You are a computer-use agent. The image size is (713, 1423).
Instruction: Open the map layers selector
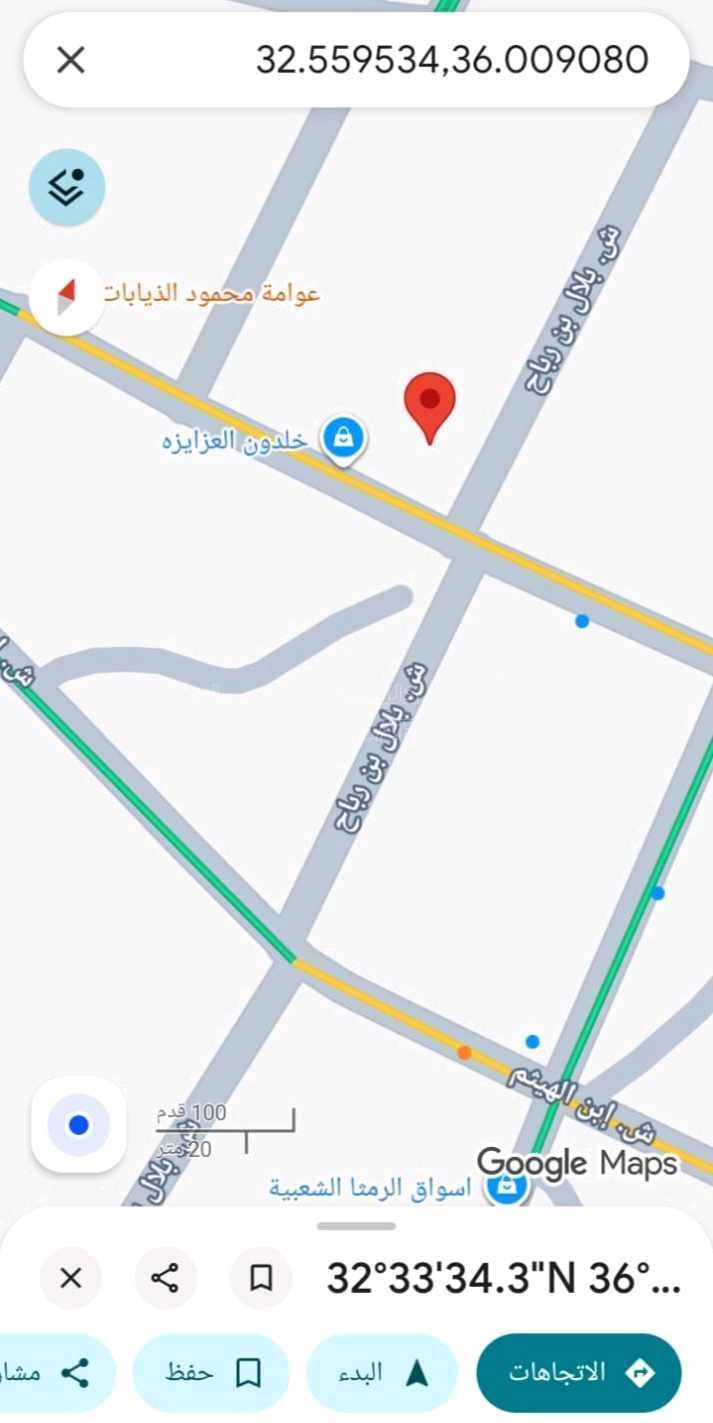66,186
